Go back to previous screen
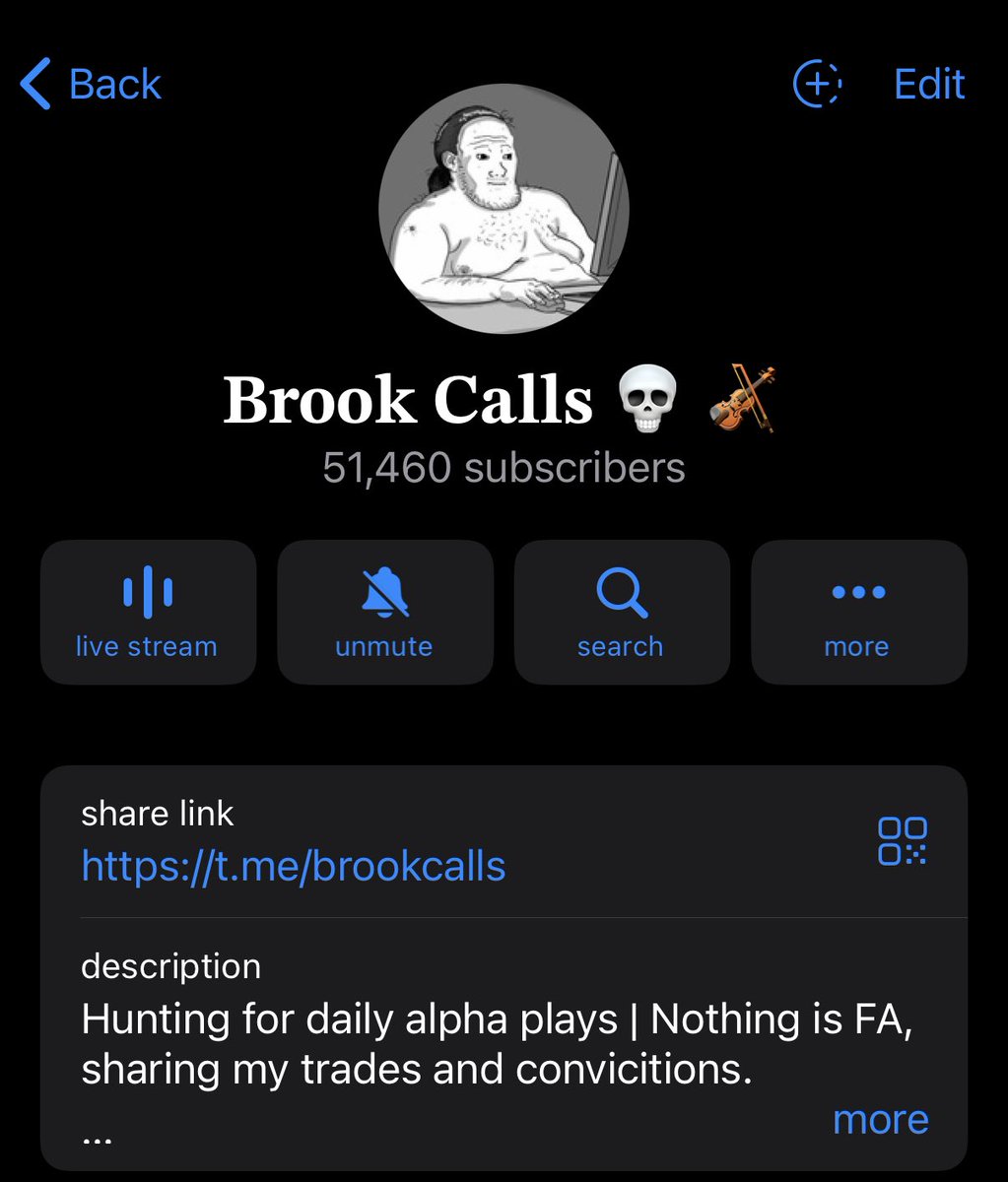1008x1182 pixels. [x=91, y=84]
